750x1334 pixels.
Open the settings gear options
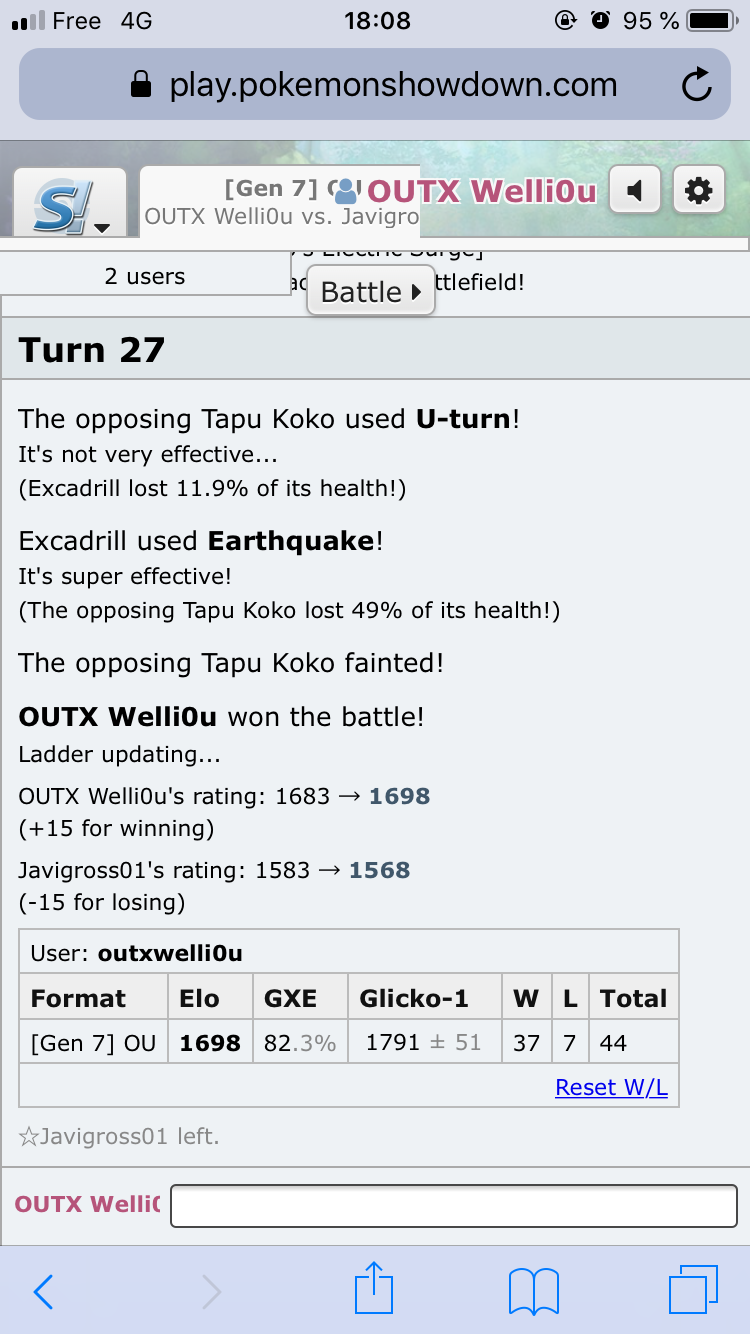pyautogui.click(x=698, y=190)
